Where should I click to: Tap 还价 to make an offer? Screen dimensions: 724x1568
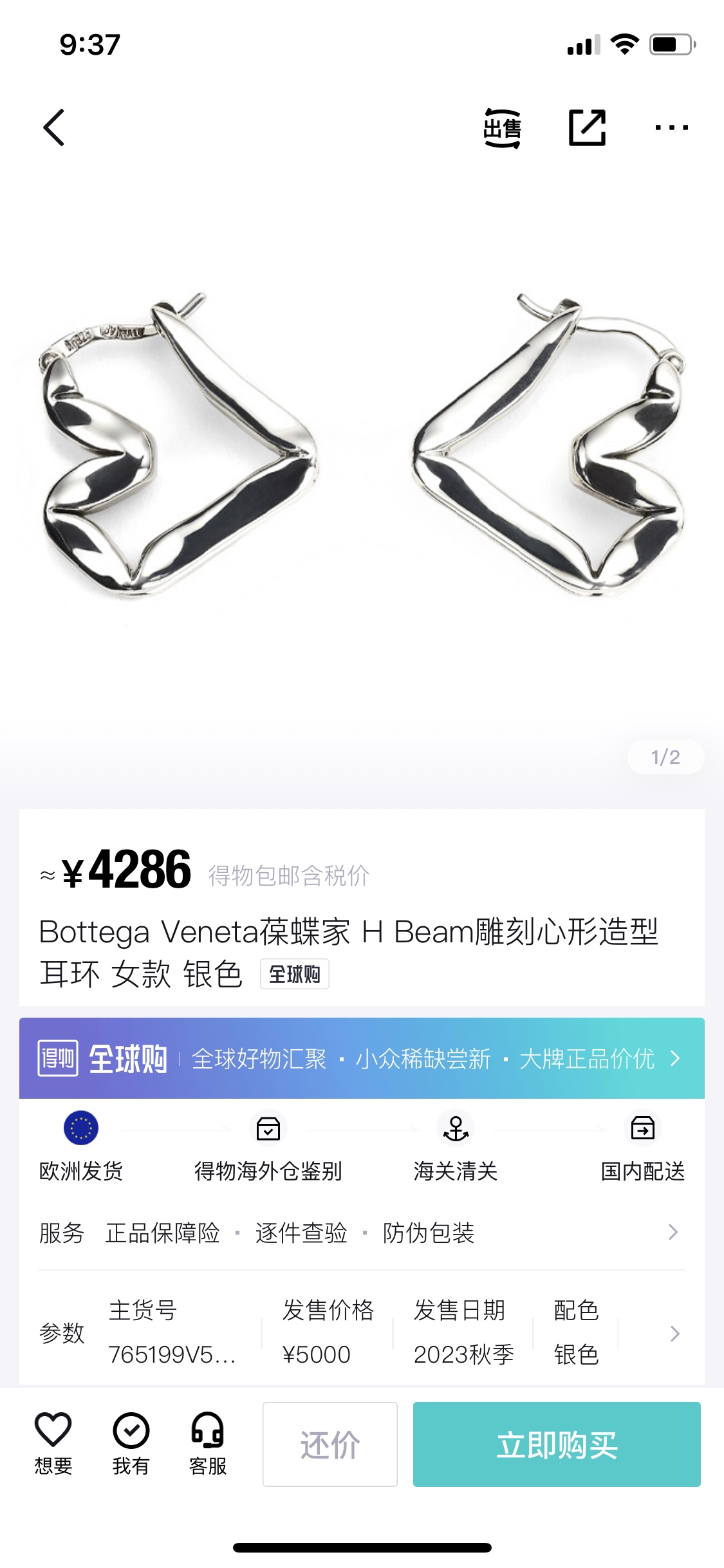[x=330, y=1444]
